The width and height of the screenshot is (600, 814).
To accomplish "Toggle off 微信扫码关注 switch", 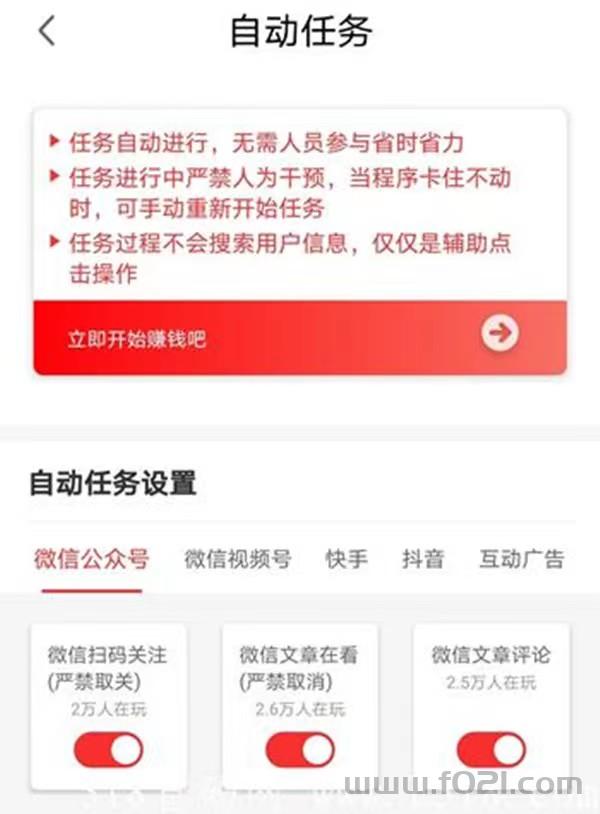I will pyautogui.click(x=108, y=750).
